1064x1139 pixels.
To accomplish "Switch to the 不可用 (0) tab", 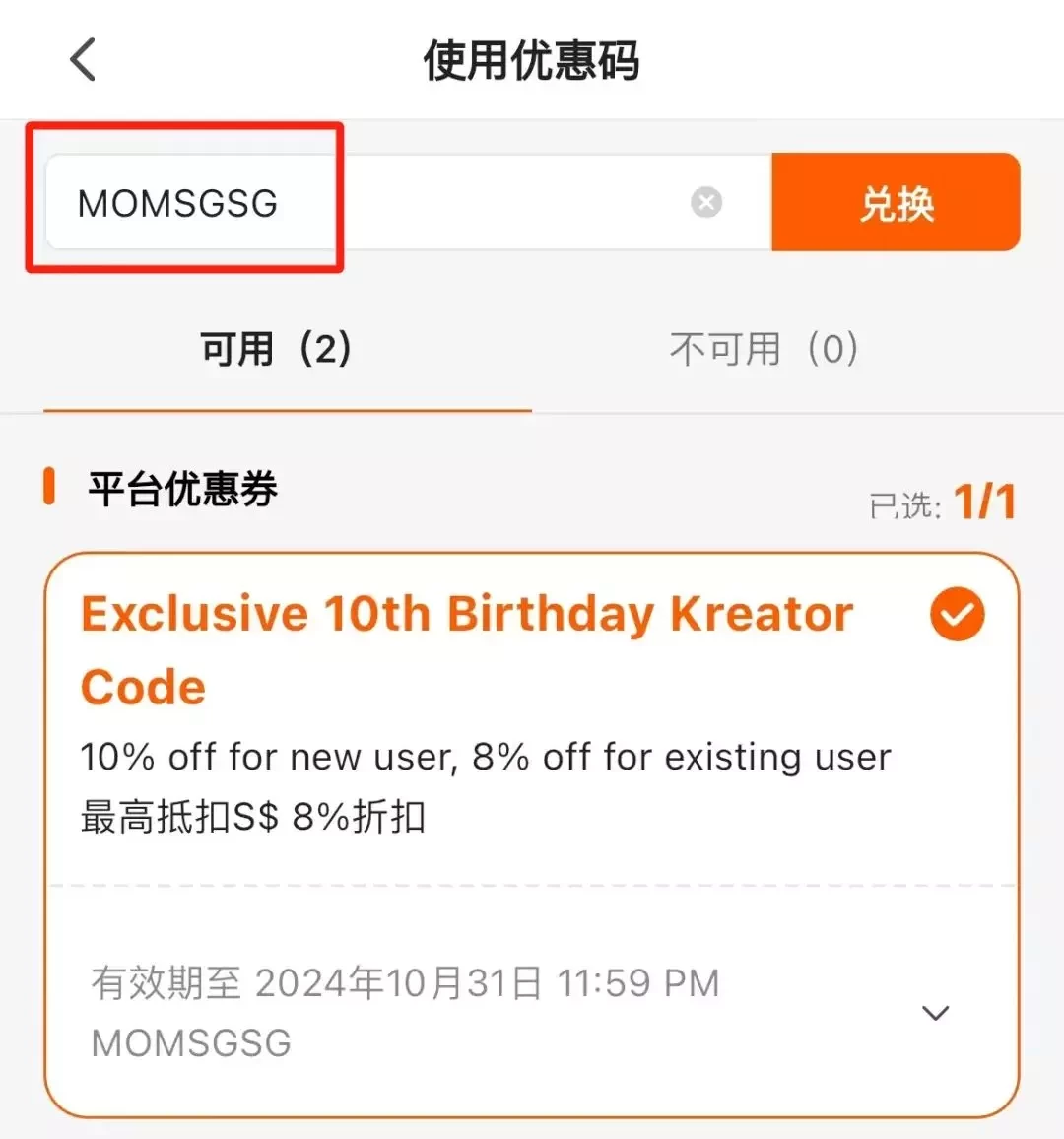I will (x=765, y=349).
